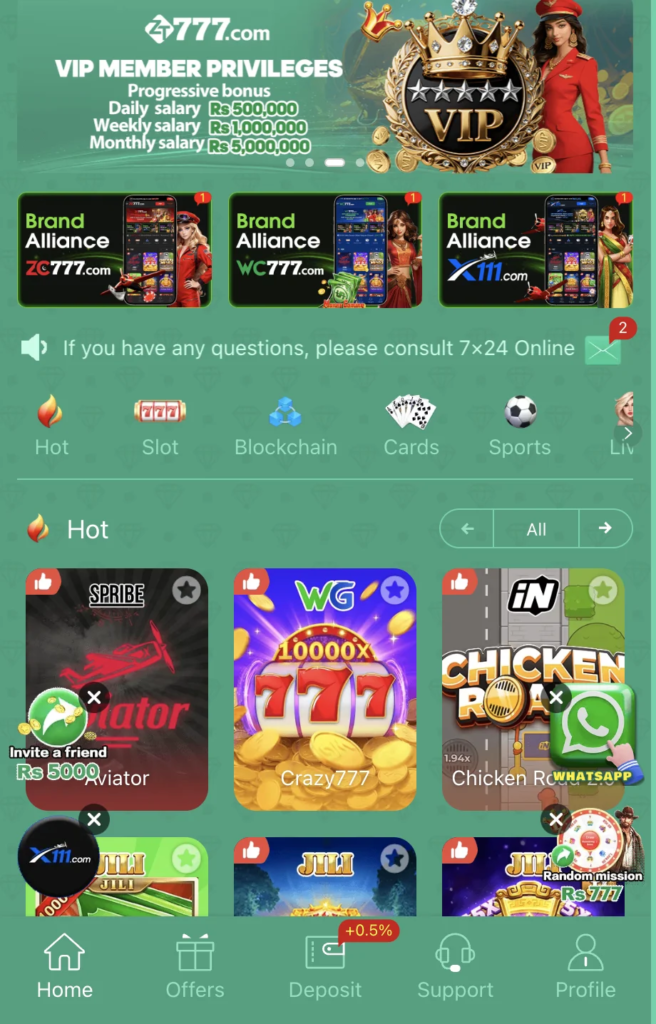
Task: Favorite the Crazy777 game with star
Action: (395, 590)
